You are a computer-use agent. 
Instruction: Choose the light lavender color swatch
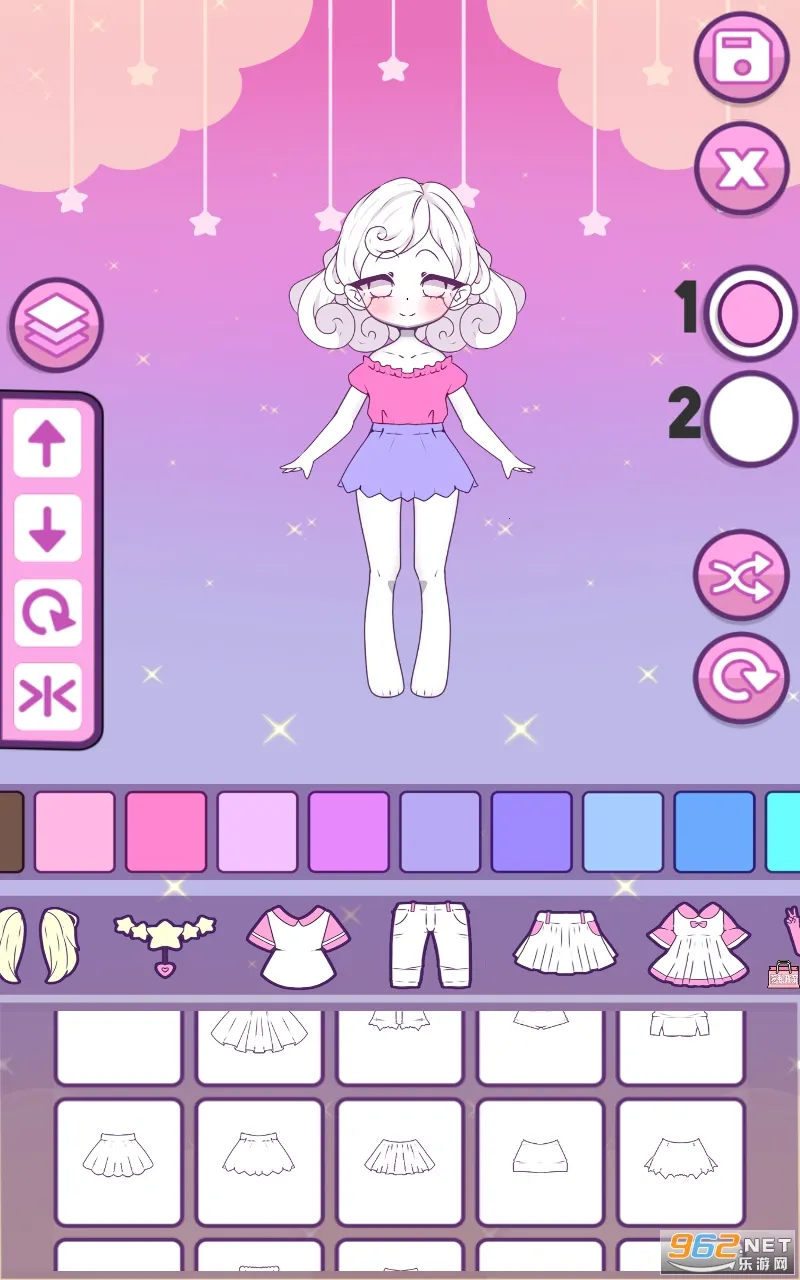[257, 831]
